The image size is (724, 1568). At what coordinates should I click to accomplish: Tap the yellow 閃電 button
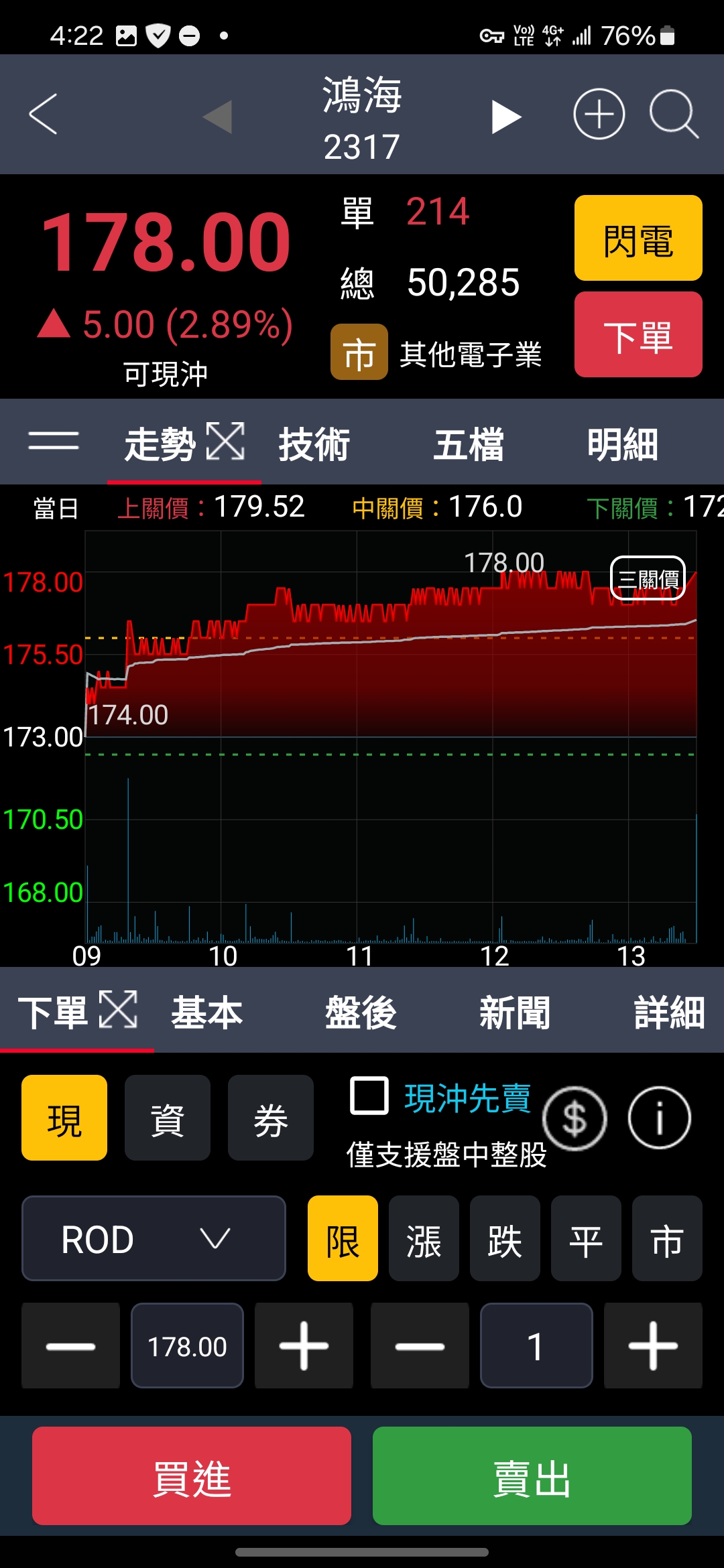pos(638,239)
